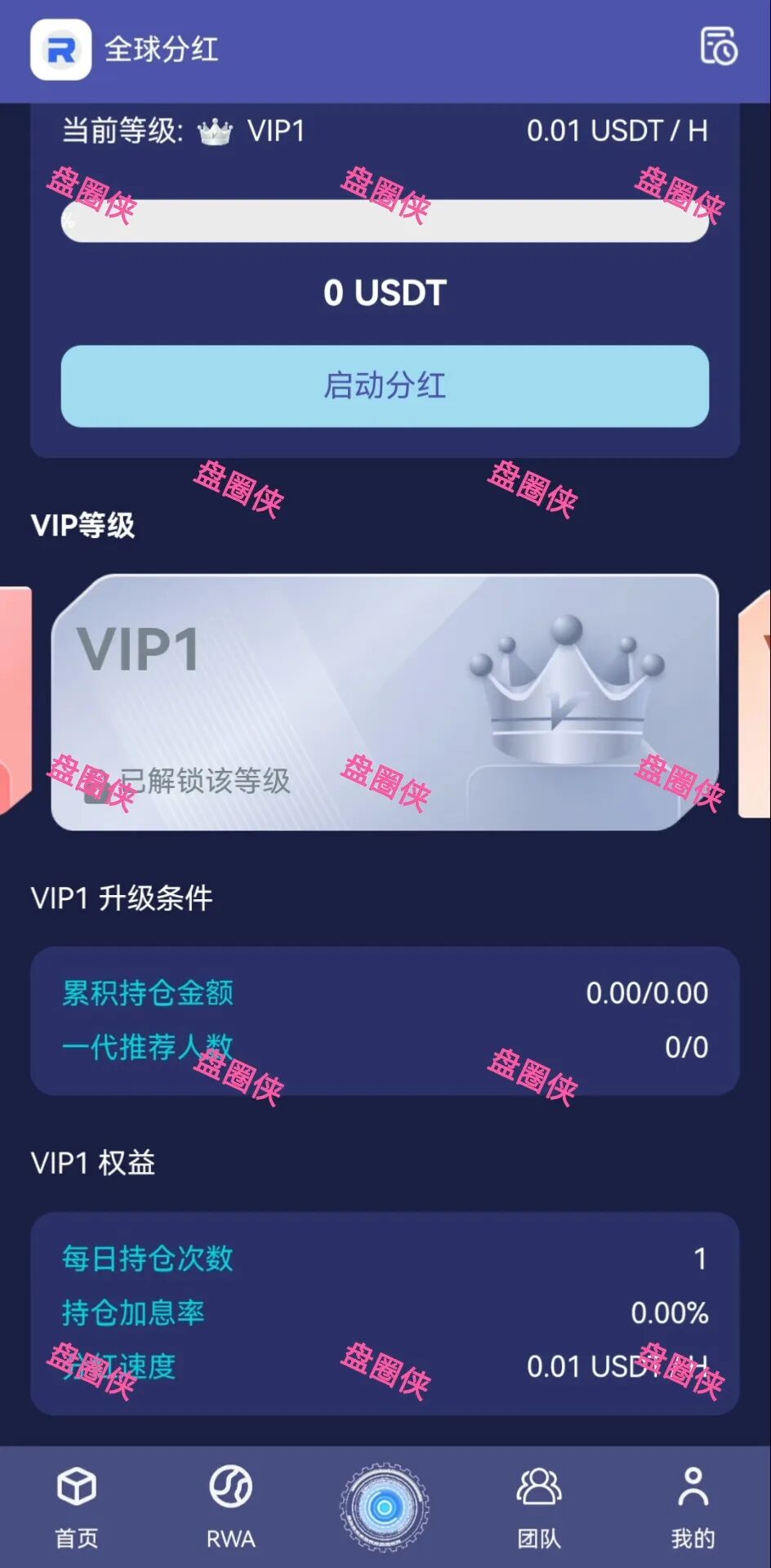The width and height of the screenshot is (771, 1568).
Task: Open the 团队 tab
Action: 539,1506
